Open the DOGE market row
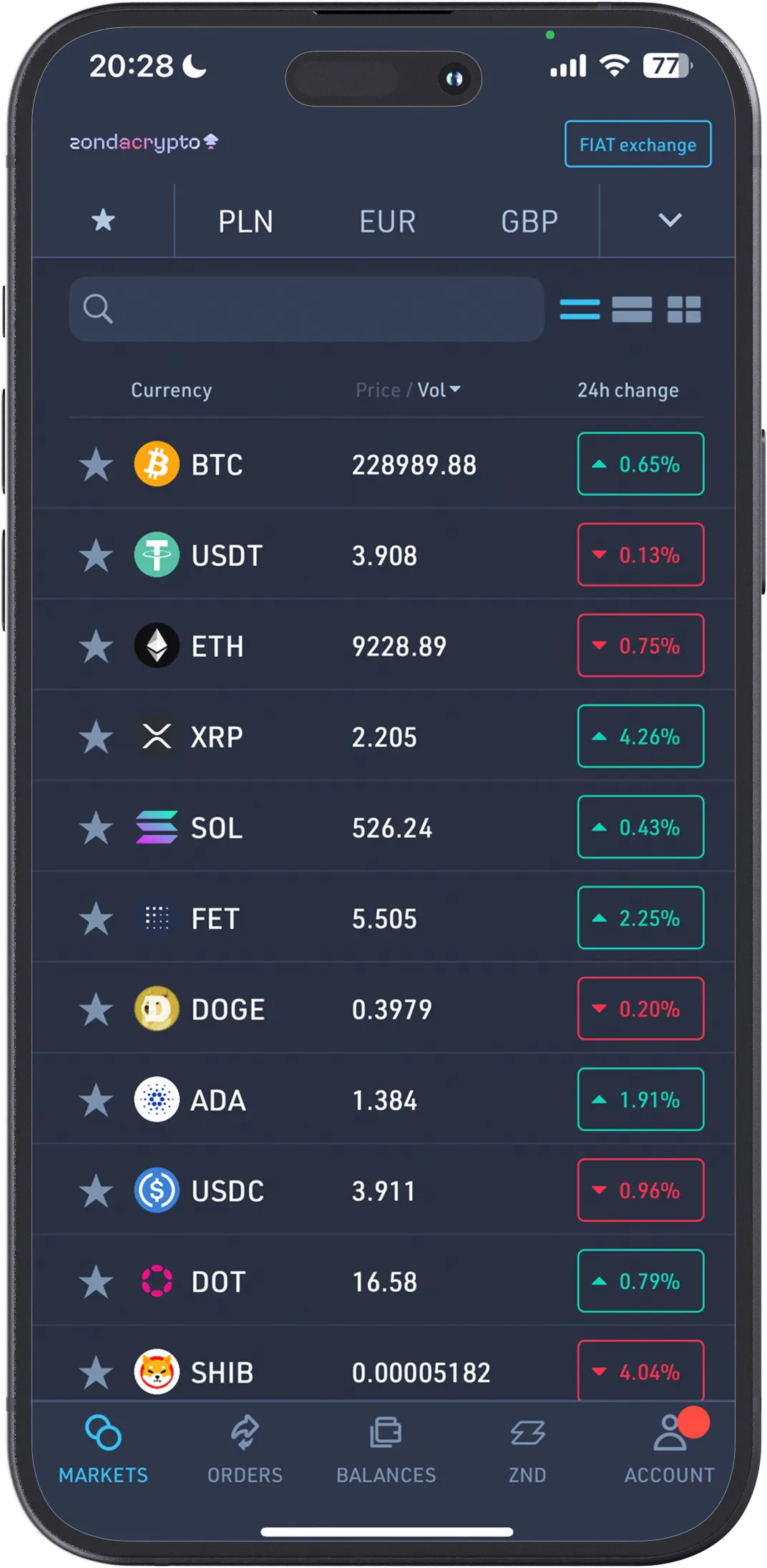This screenshot has width=767, height=1568. click(383, 1009)
